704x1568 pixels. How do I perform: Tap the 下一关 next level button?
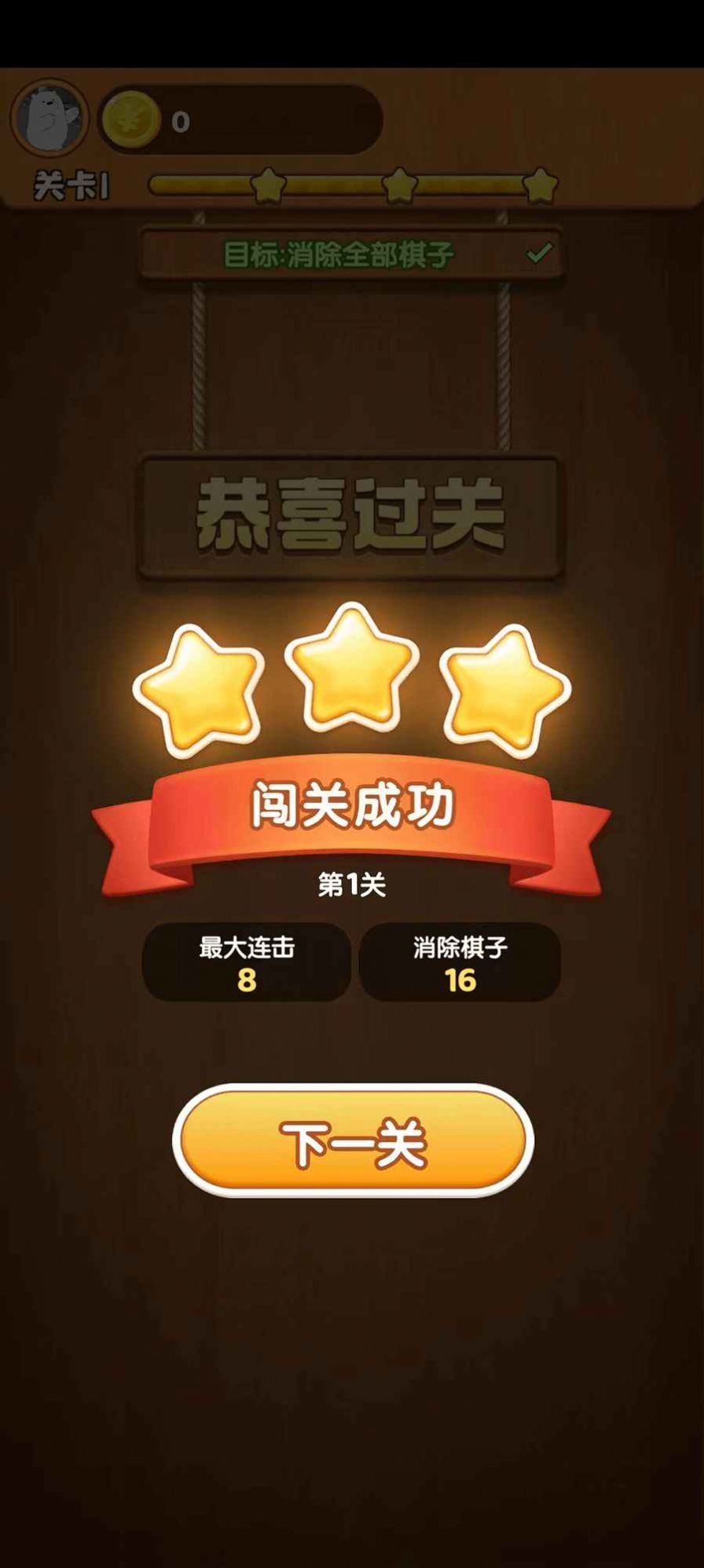pyautogui.click(x=353, y=1141)
